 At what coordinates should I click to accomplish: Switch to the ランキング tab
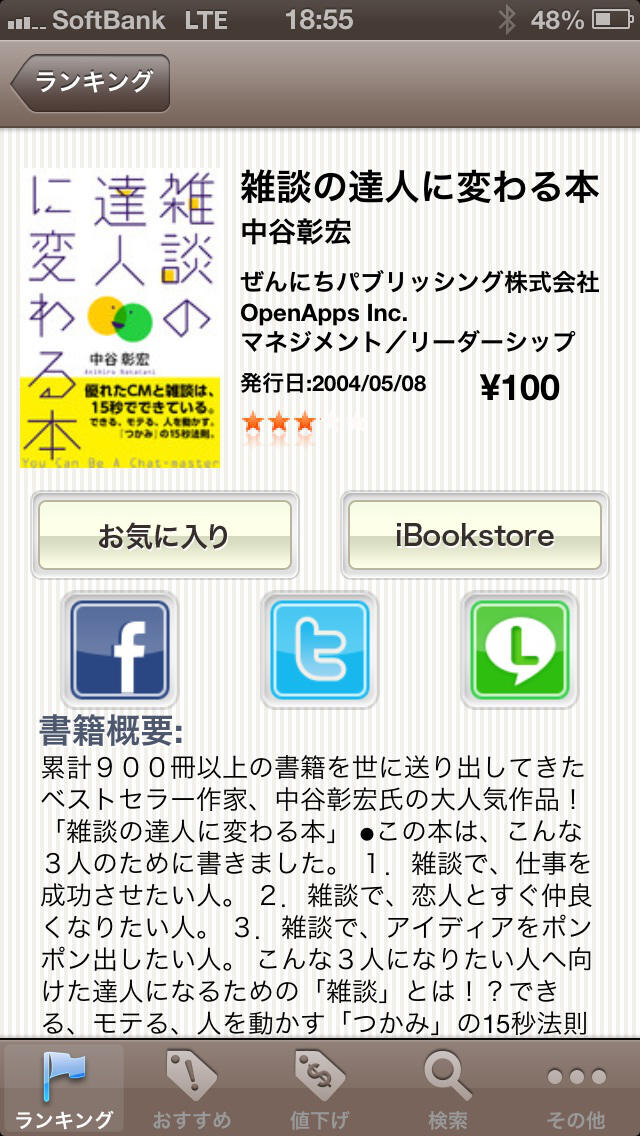point(64,1088)
